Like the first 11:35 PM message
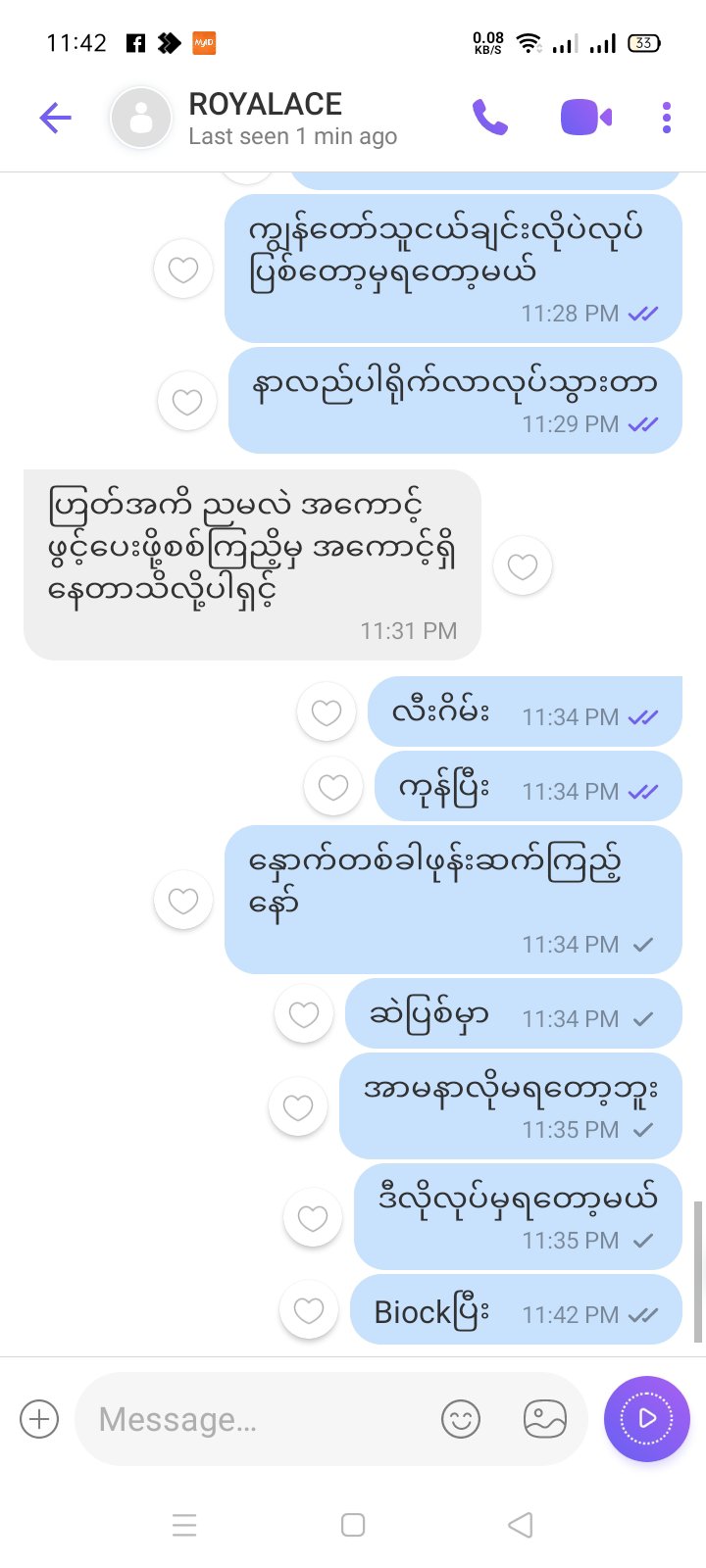This screenshot has height=1568, width=706. point(298,1106)
